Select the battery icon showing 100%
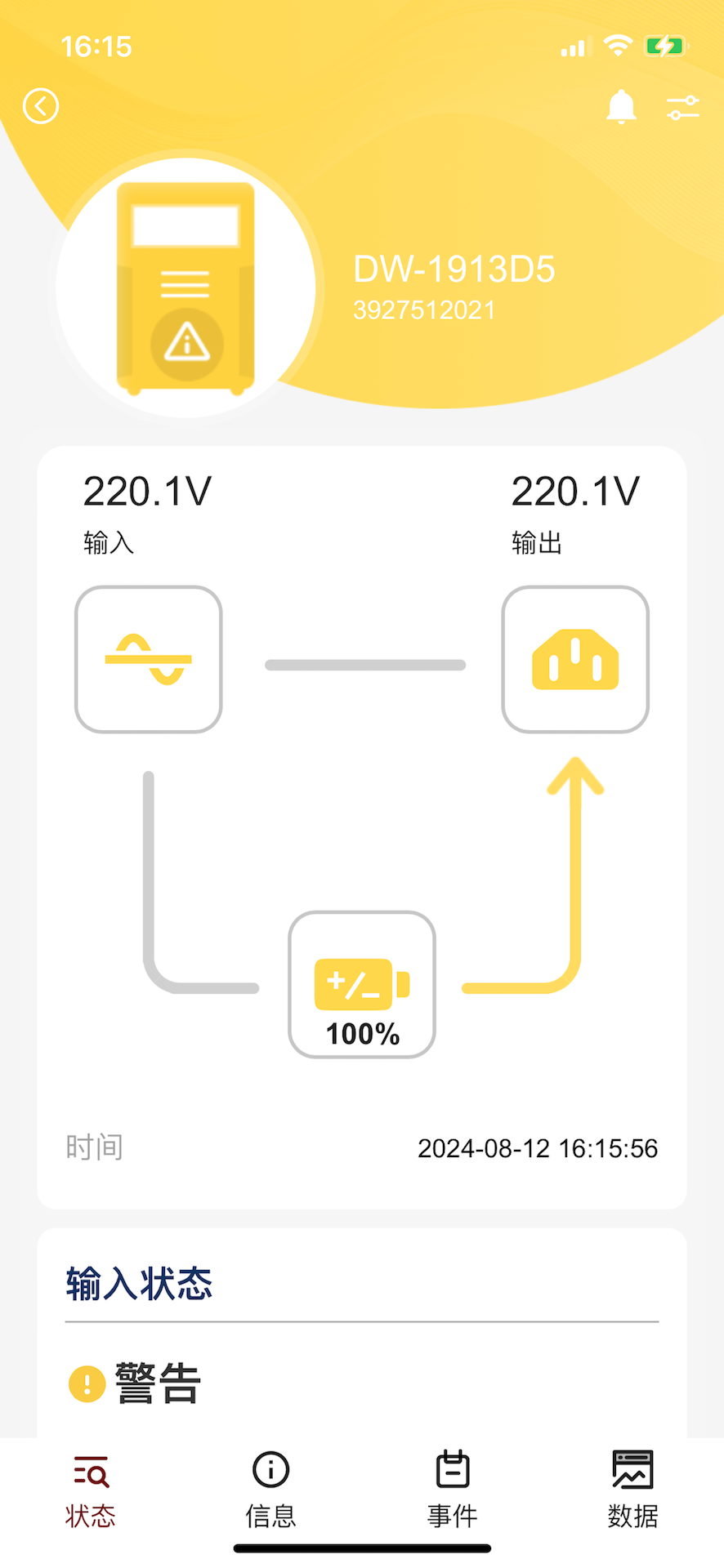 [360, 982]
